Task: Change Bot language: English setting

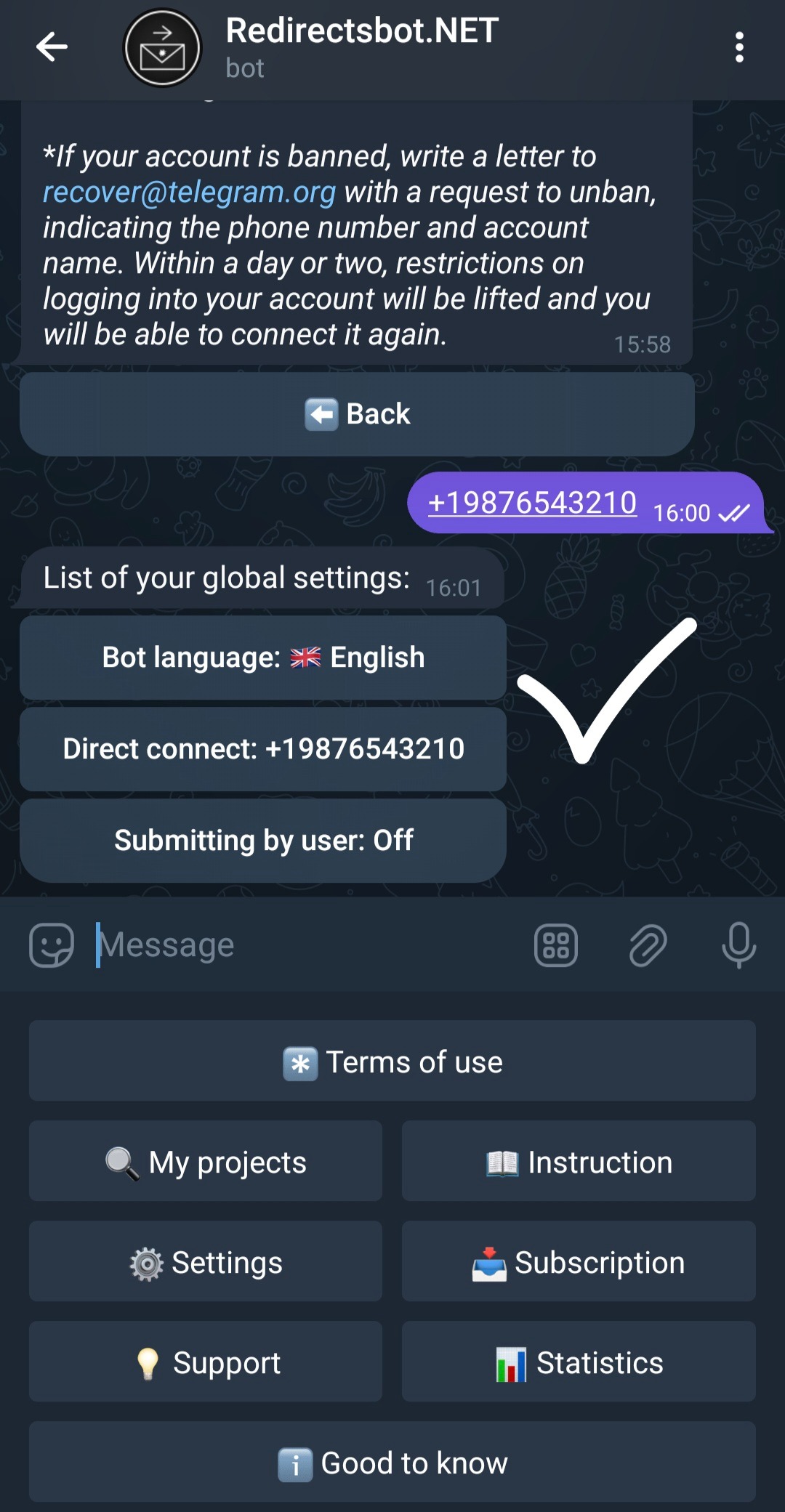Action: (x=263, y=658)
